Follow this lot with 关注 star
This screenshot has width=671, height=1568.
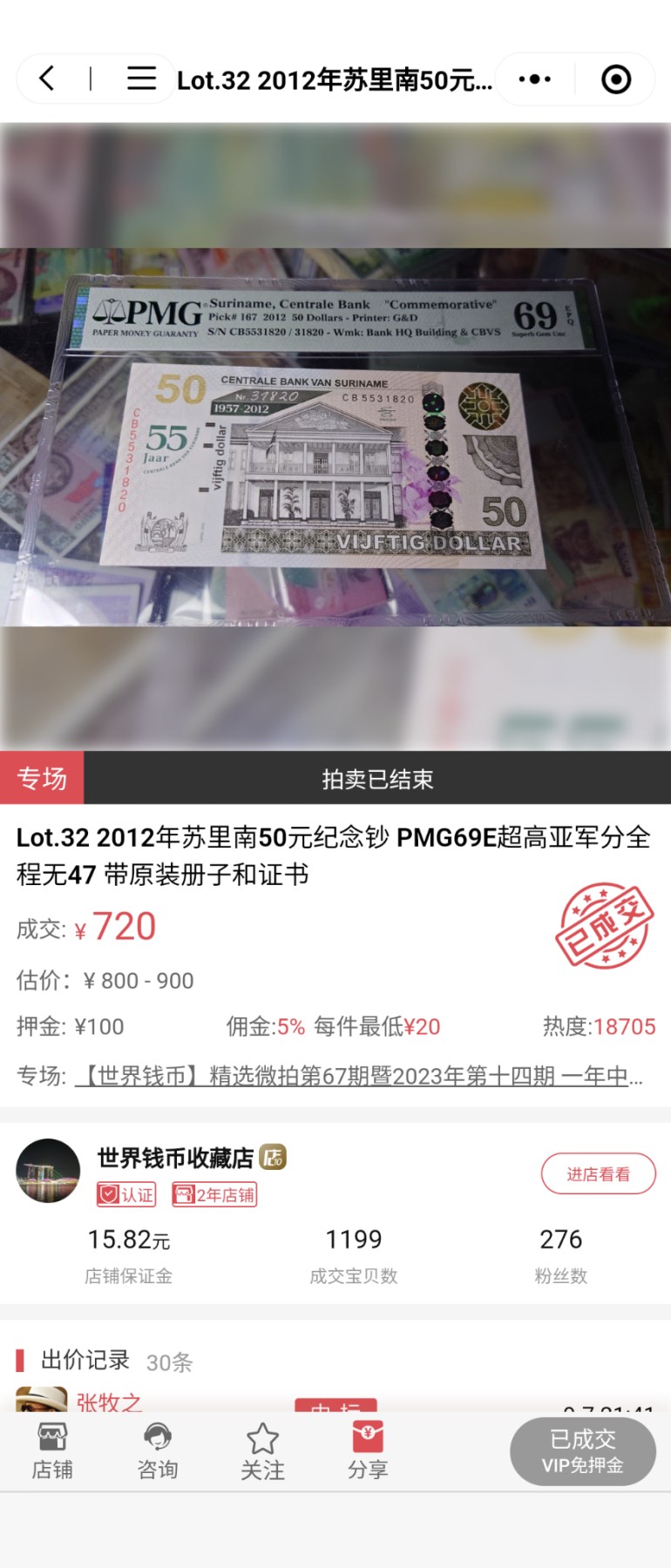click(x=262, y=1452)
